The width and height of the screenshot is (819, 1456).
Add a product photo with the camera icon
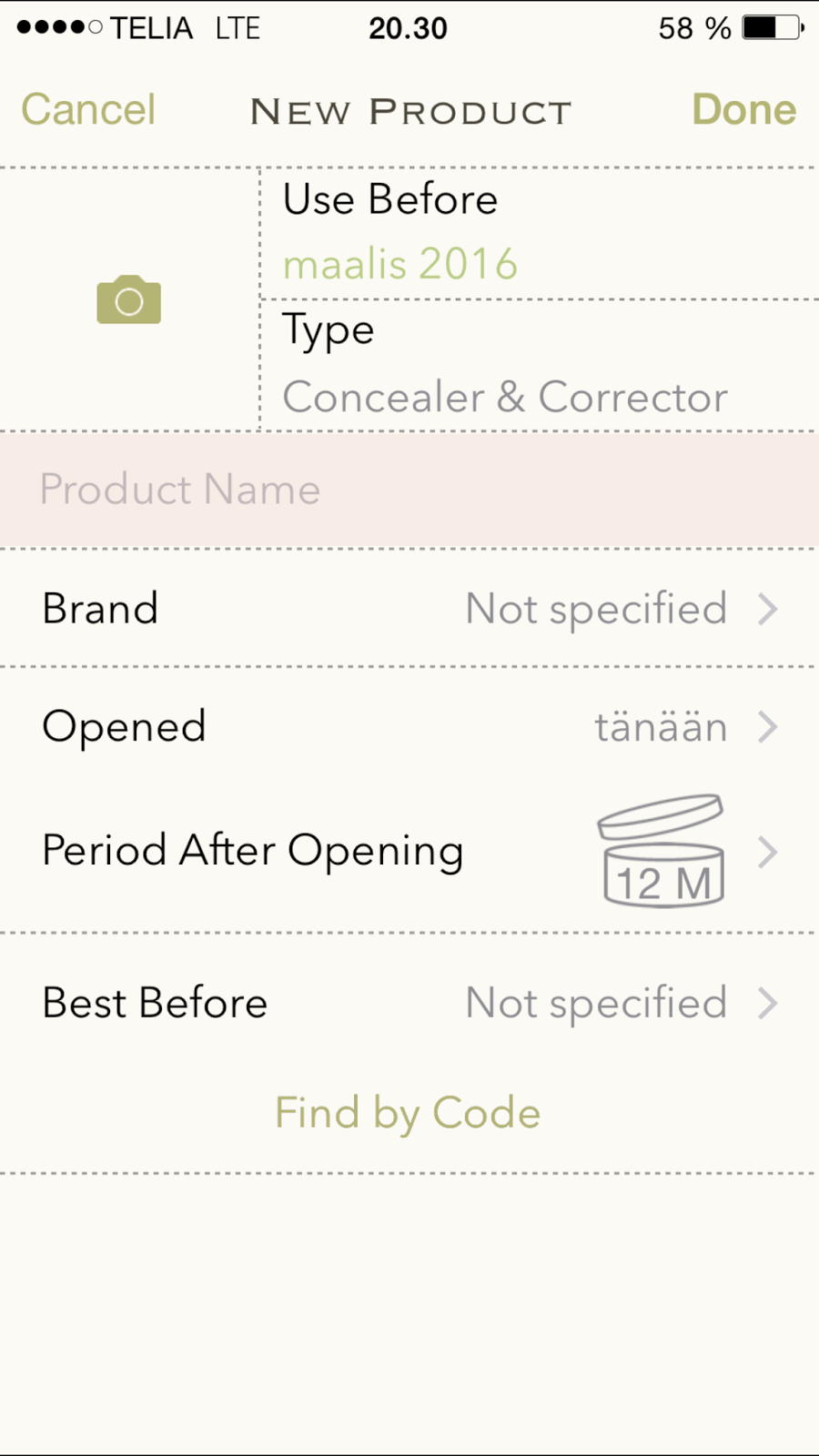(129, 299)
